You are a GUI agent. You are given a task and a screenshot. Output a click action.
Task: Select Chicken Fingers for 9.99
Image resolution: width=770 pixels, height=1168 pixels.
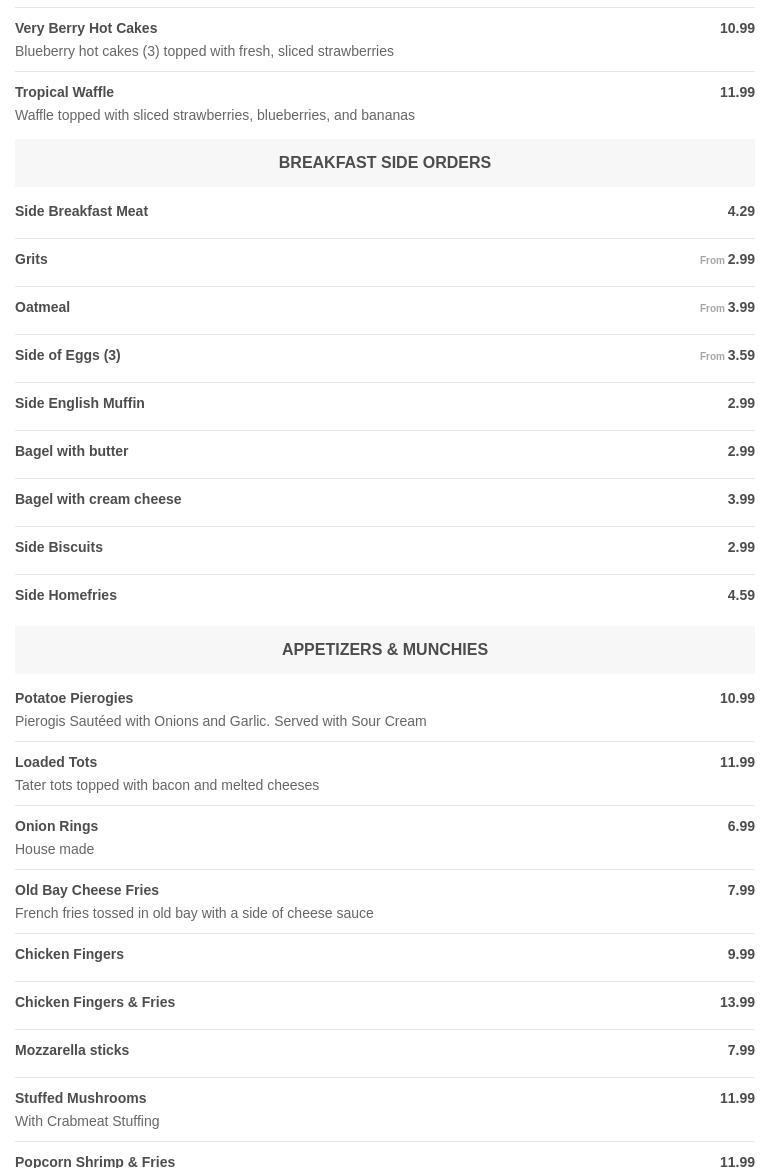[x=70, y=954]
